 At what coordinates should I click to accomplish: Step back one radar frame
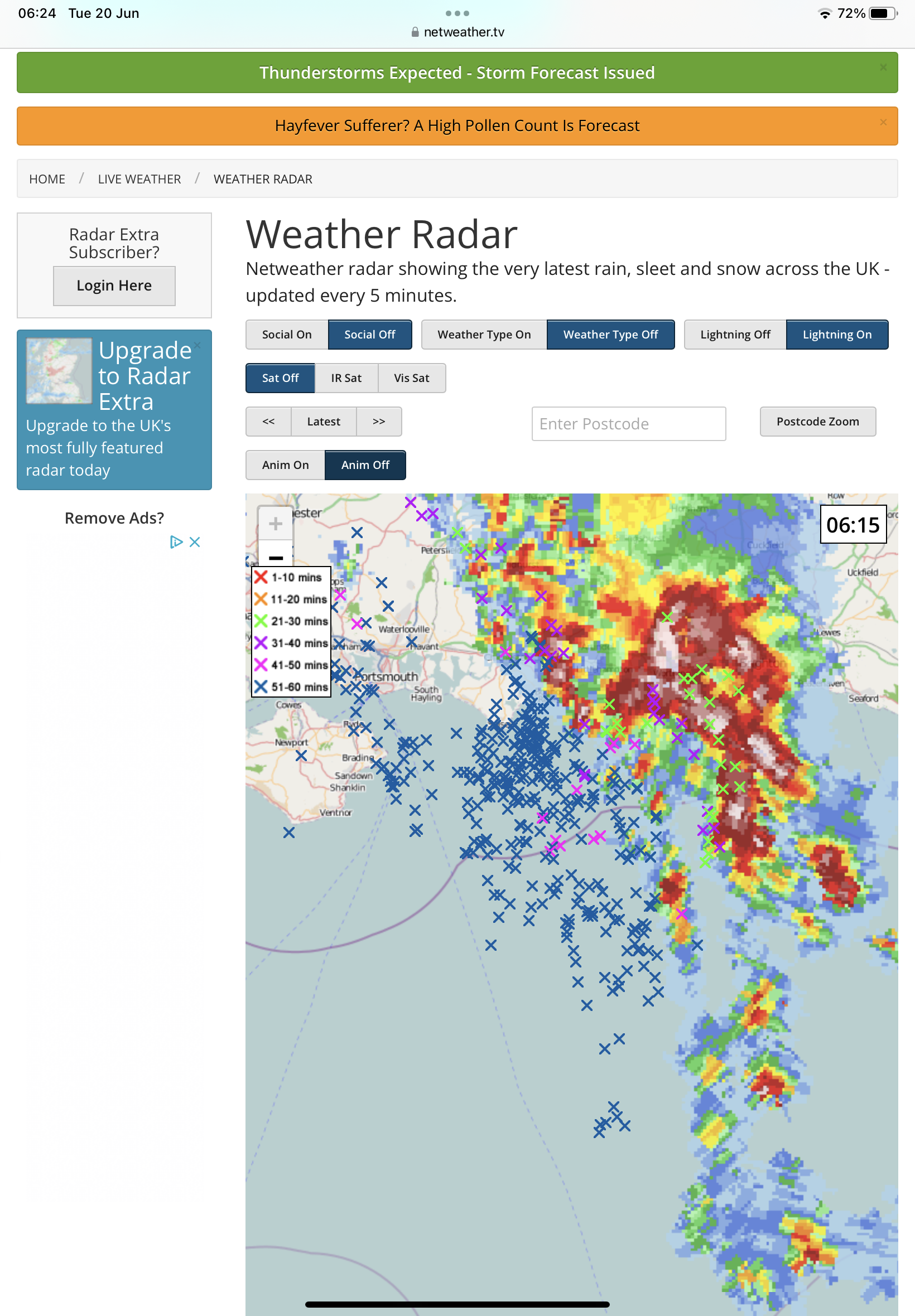(268, 422)
